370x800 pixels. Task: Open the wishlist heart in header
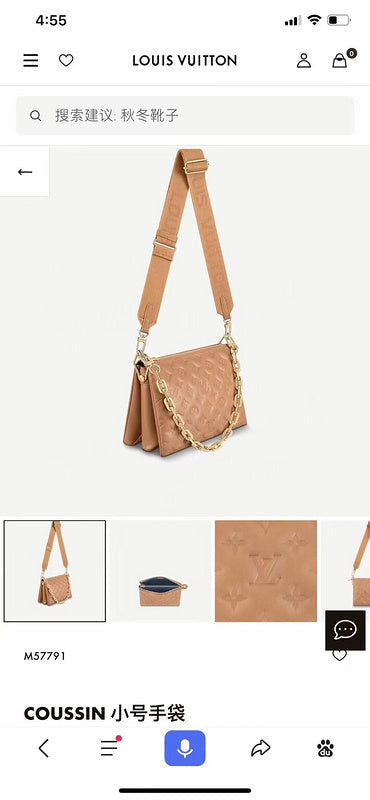[x=66, y=61]
